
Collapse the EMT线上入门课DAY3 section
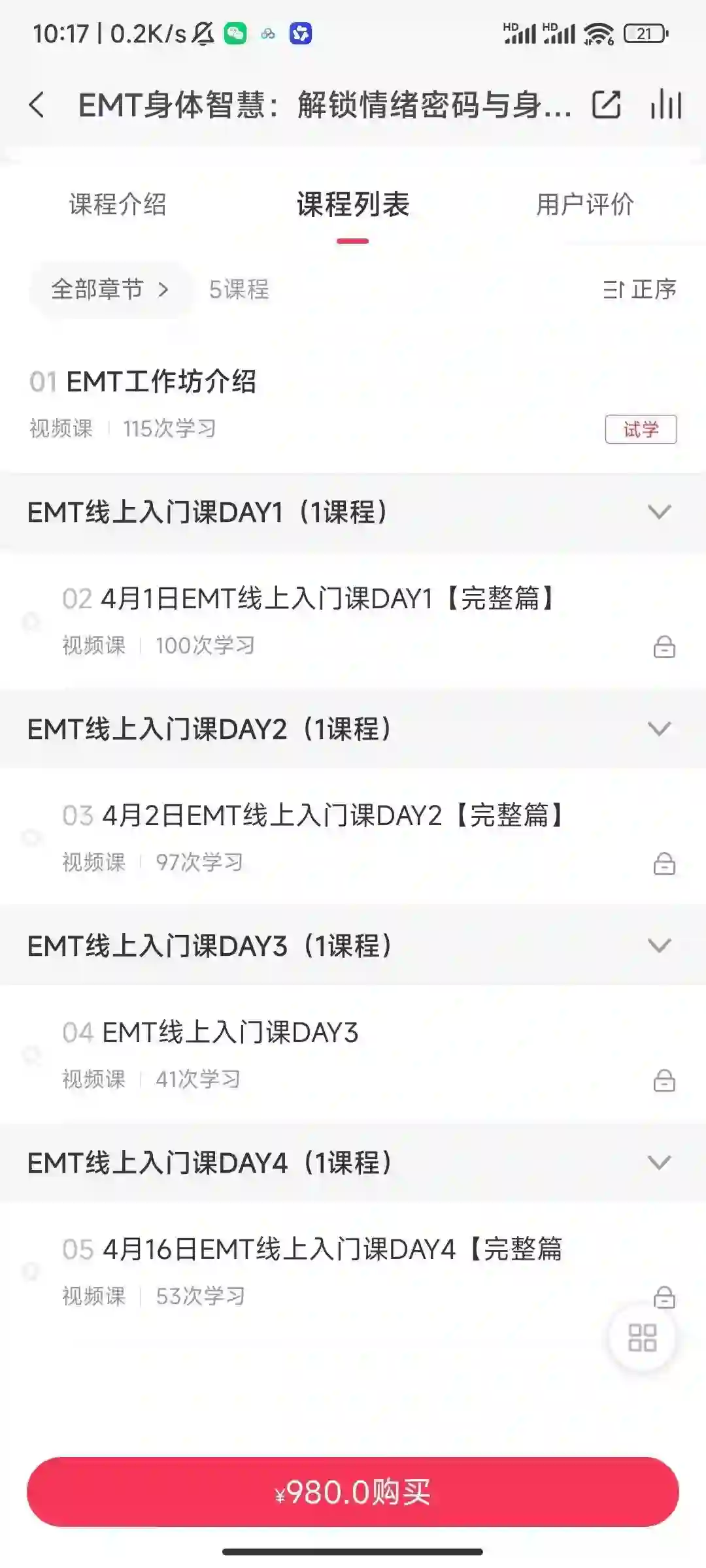coord(353,945)
